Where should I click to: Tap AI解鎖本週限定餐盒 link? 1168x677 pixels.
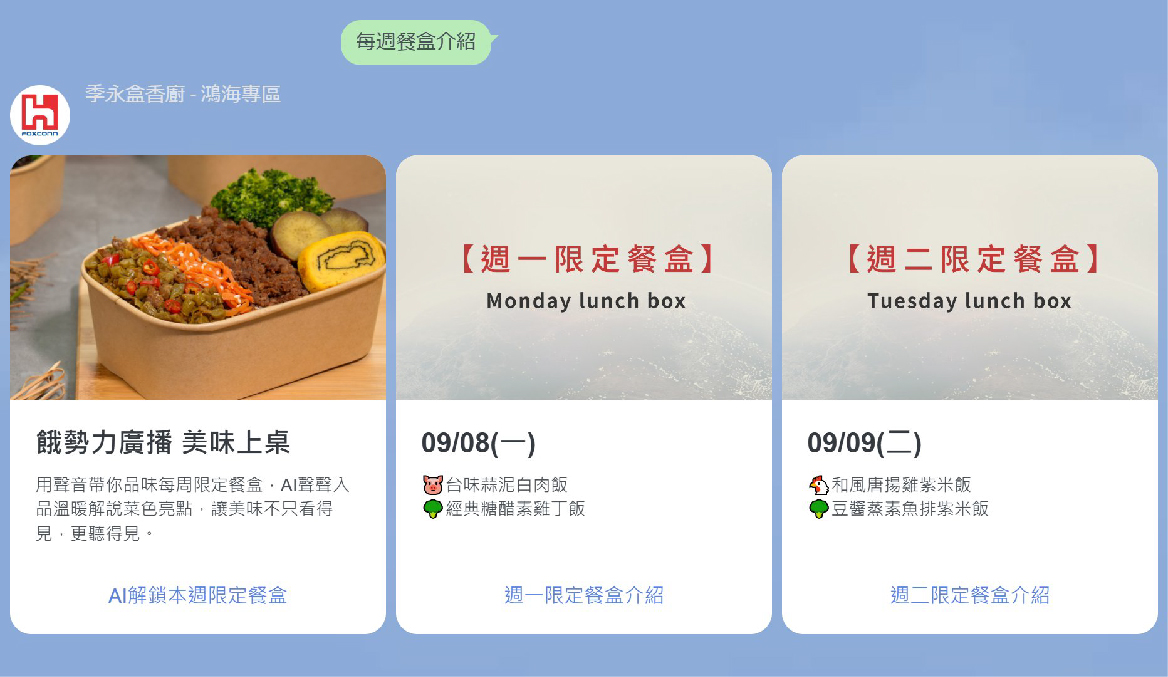tap(197, 595)
